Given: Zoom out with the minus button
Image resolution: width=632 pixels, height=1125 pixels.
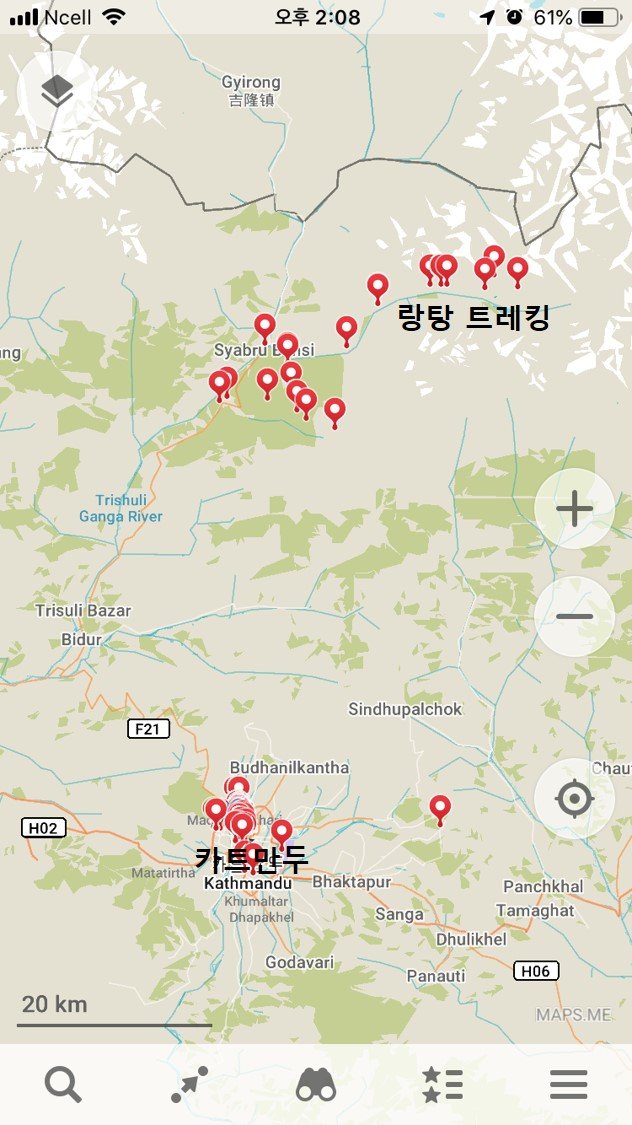Looking at the screenshot, I should tap(574, 616).
